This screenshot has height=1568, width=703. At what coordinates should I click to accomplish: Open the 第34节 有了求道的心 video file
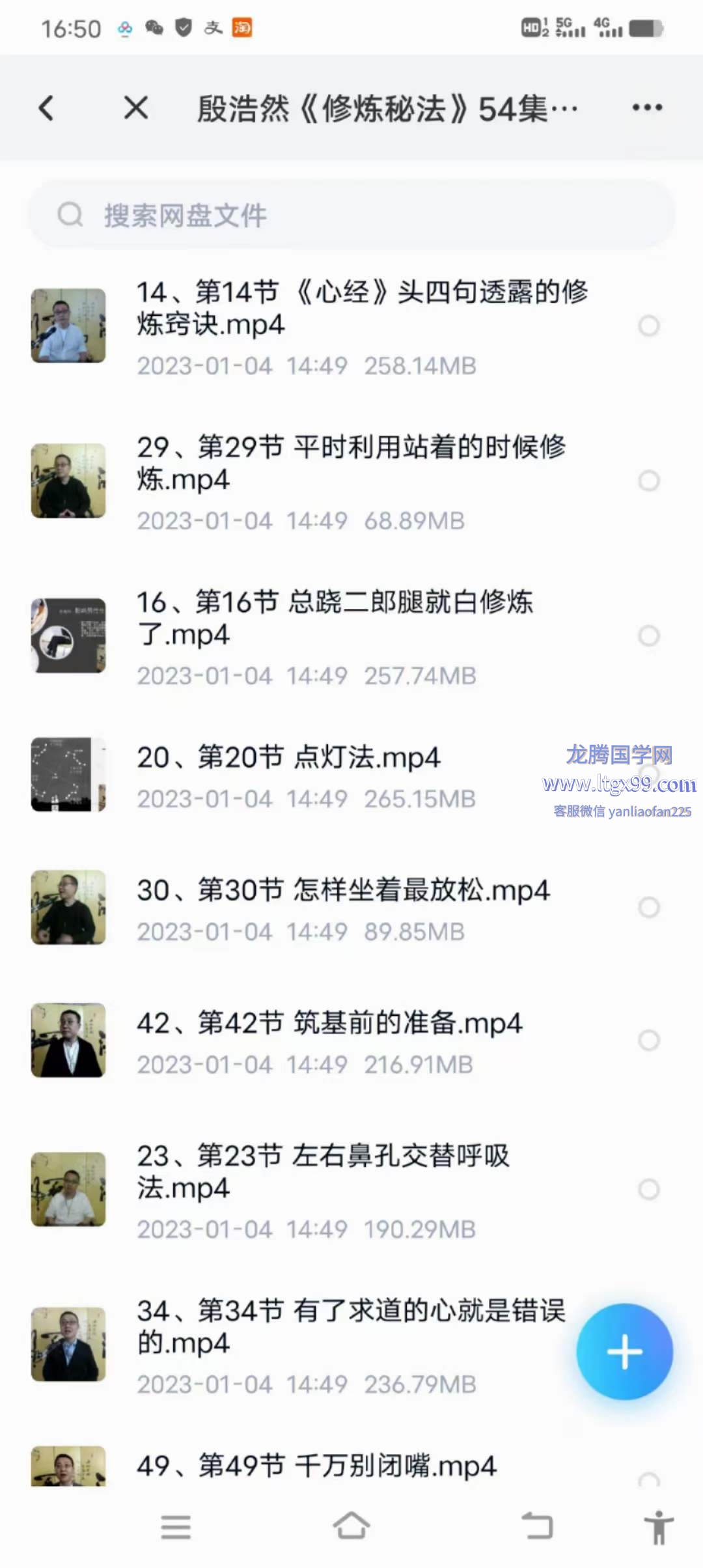[x=351, y=1326]
